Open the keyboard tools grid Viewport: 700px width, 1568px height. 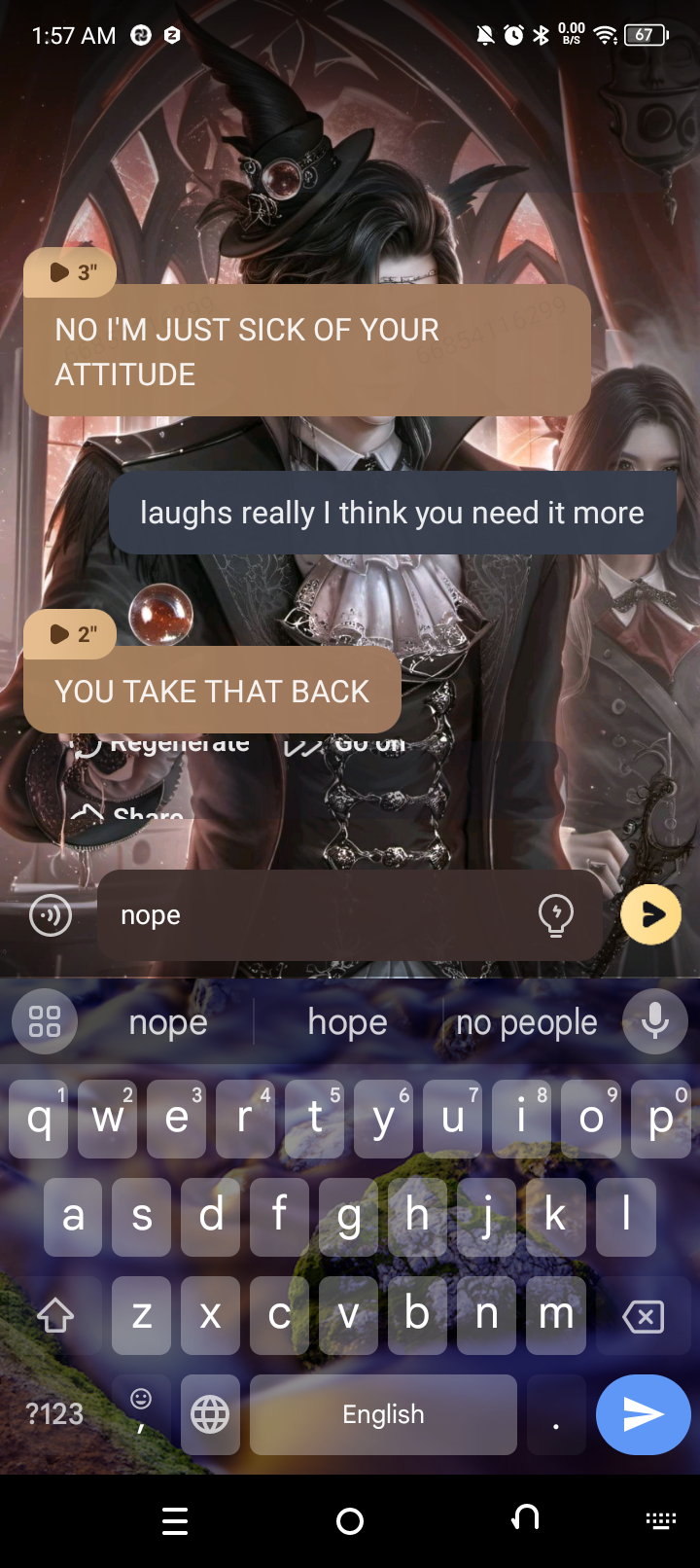45,1021
